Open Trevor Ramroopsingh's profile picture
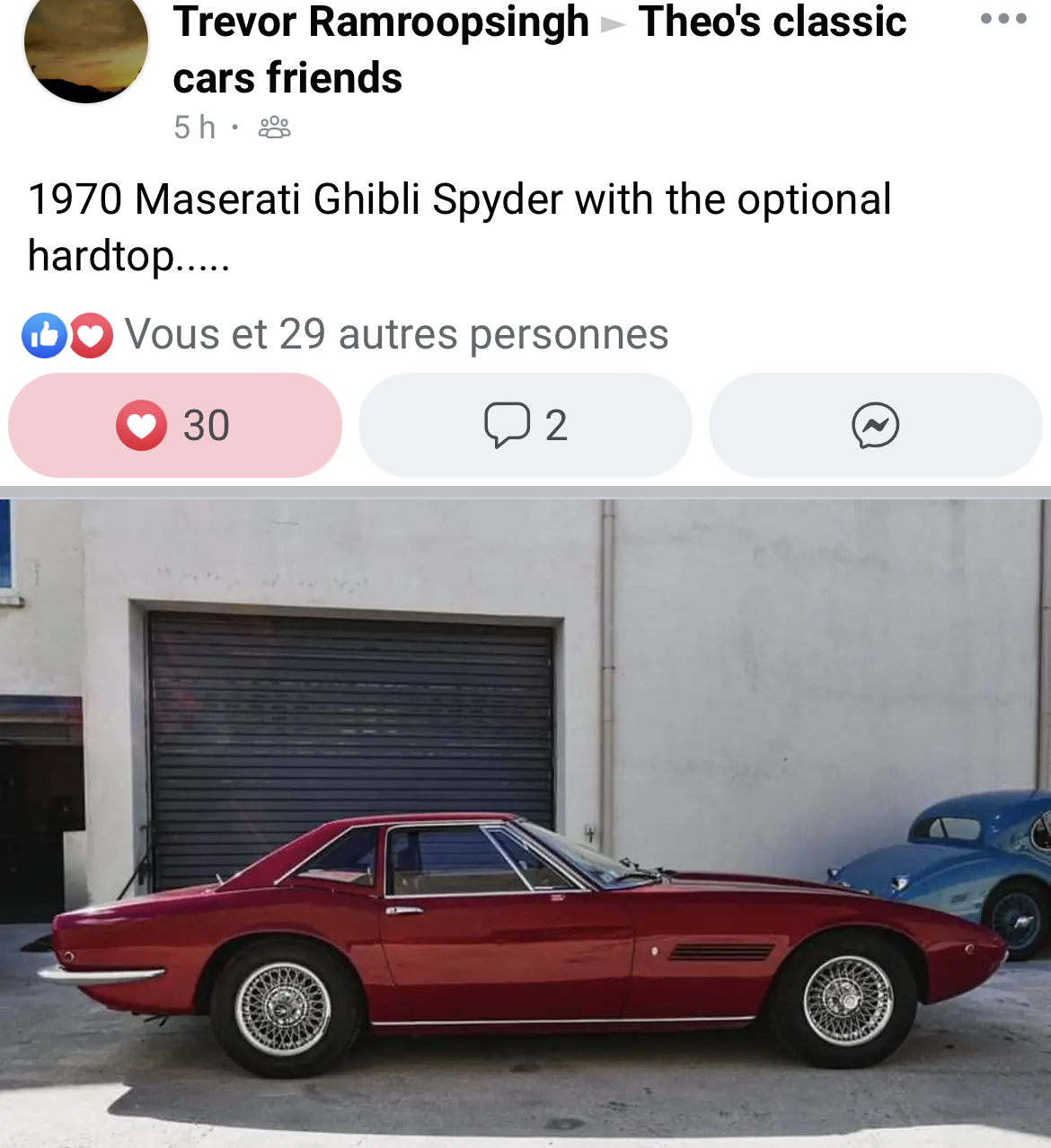Viewport: 1051px width, 1148px height. [86, 47]
